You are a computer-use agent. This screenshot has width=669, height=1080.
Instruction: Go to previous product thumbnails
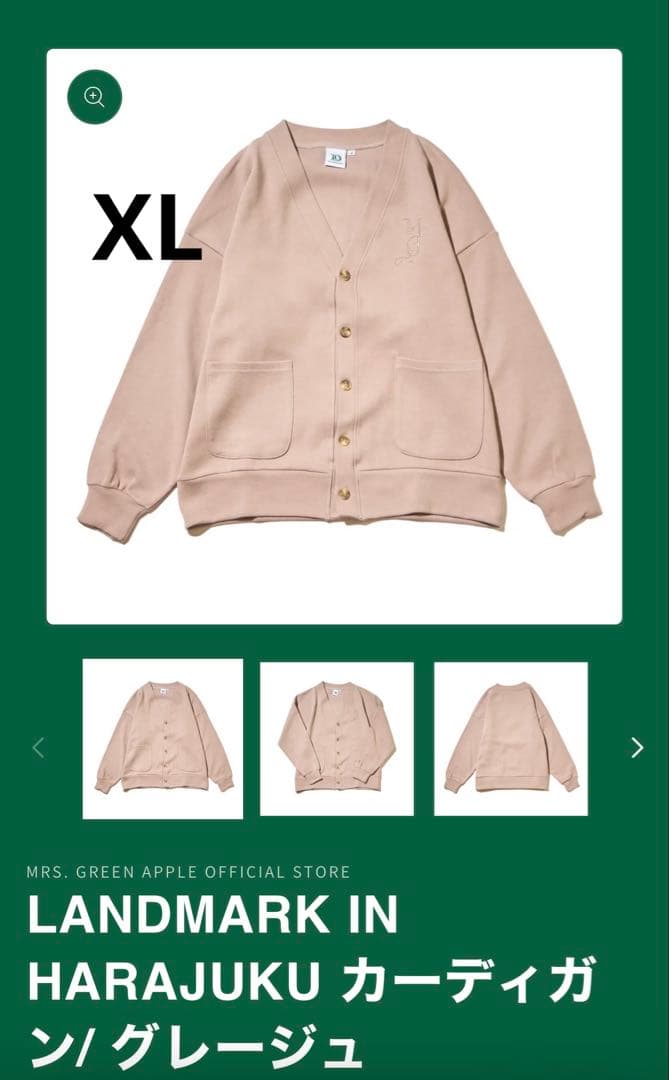pos(38,747)
